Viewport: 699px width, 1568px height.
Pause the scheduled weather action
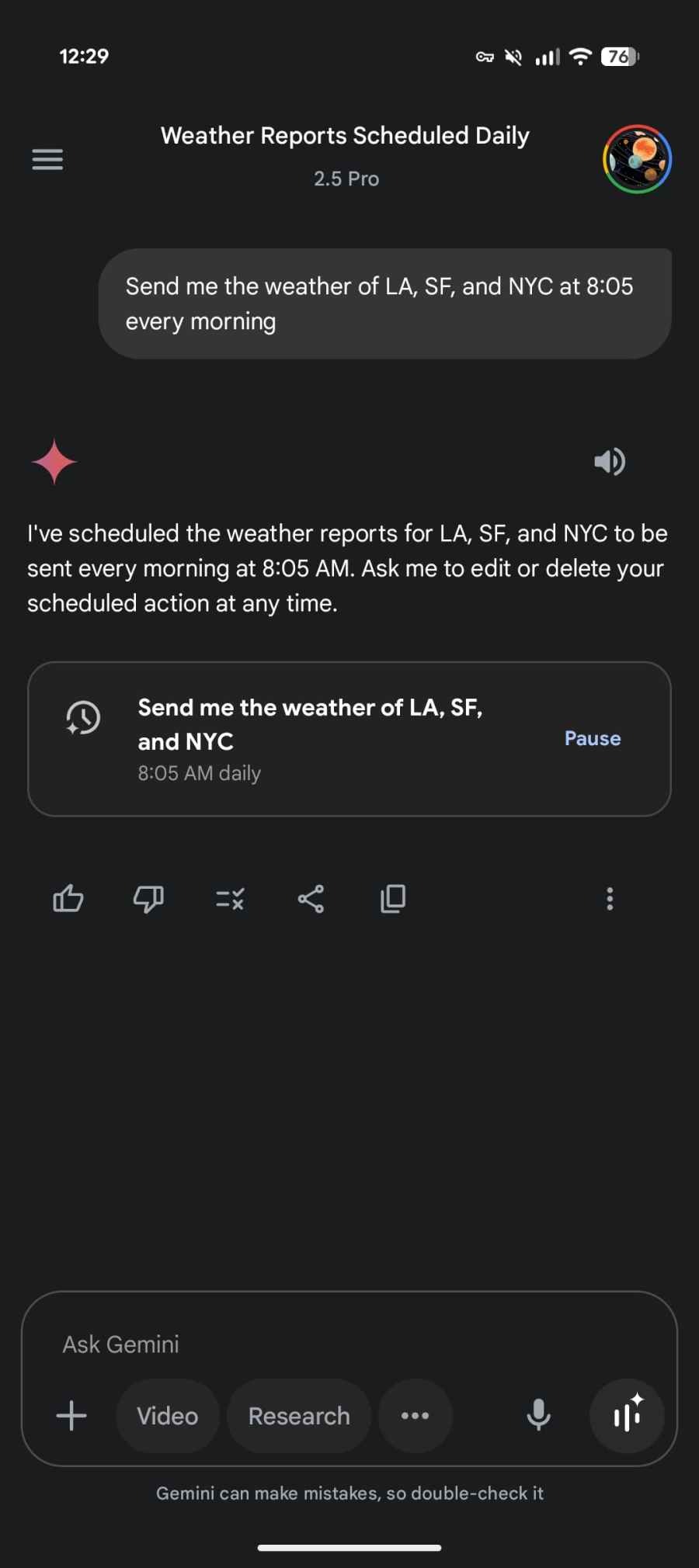[x=593, y=738]
